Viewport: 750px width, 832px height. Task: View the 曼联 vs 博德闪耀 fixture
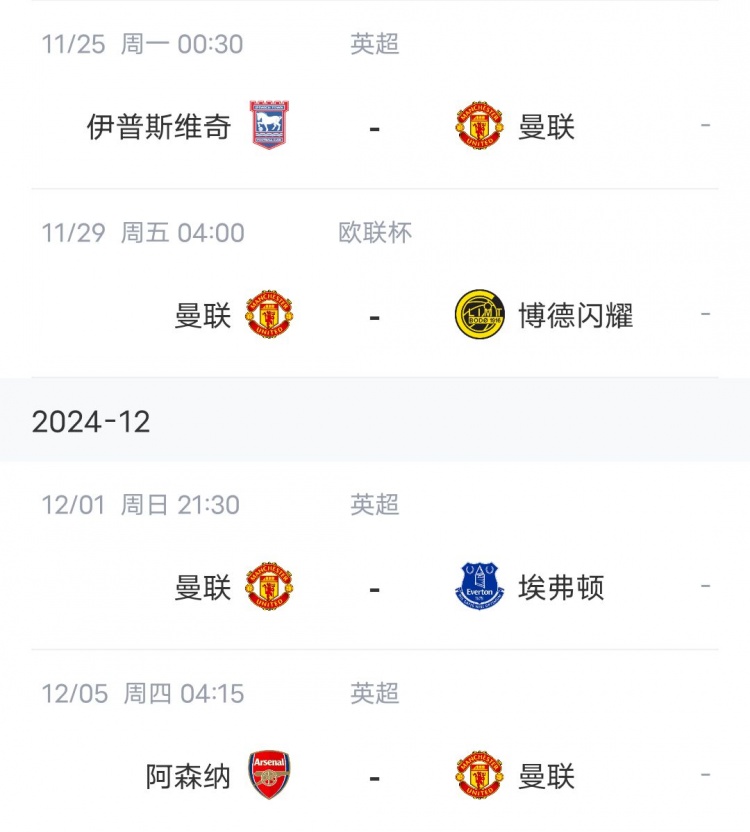tap(374, 316)
